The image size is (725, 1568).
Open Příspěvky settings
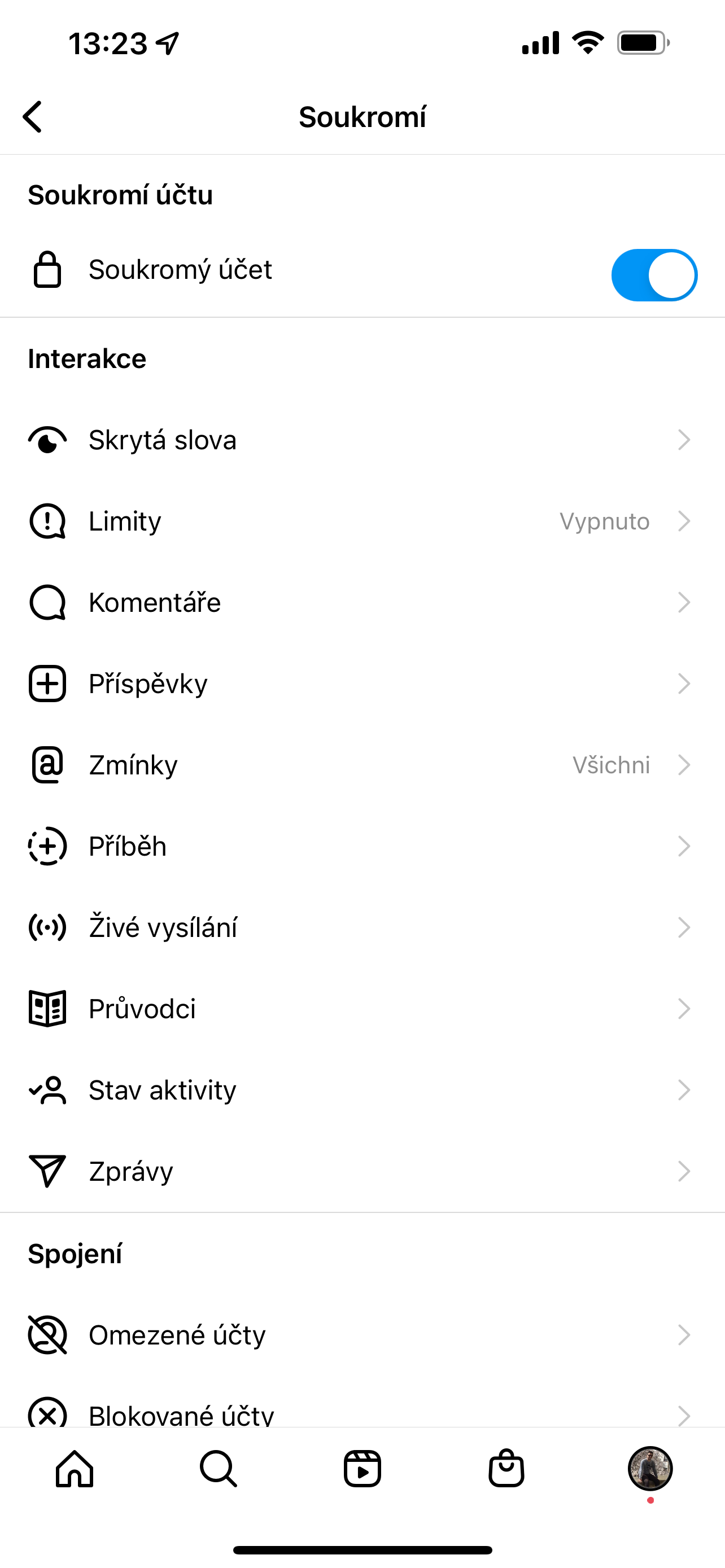(362, 684)
